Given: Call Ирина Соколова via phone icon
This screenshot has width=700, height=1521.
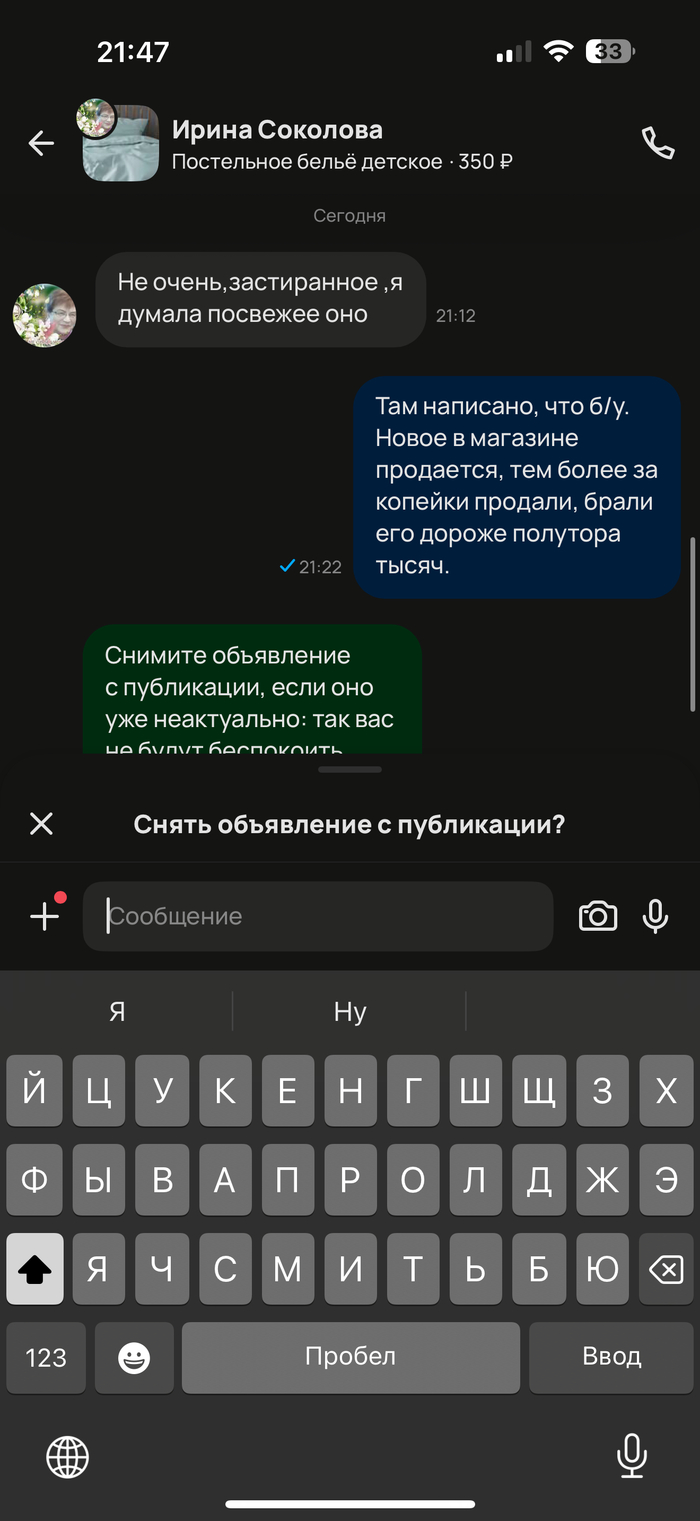Looking at the screenshot, I should (x=657, y=144).
